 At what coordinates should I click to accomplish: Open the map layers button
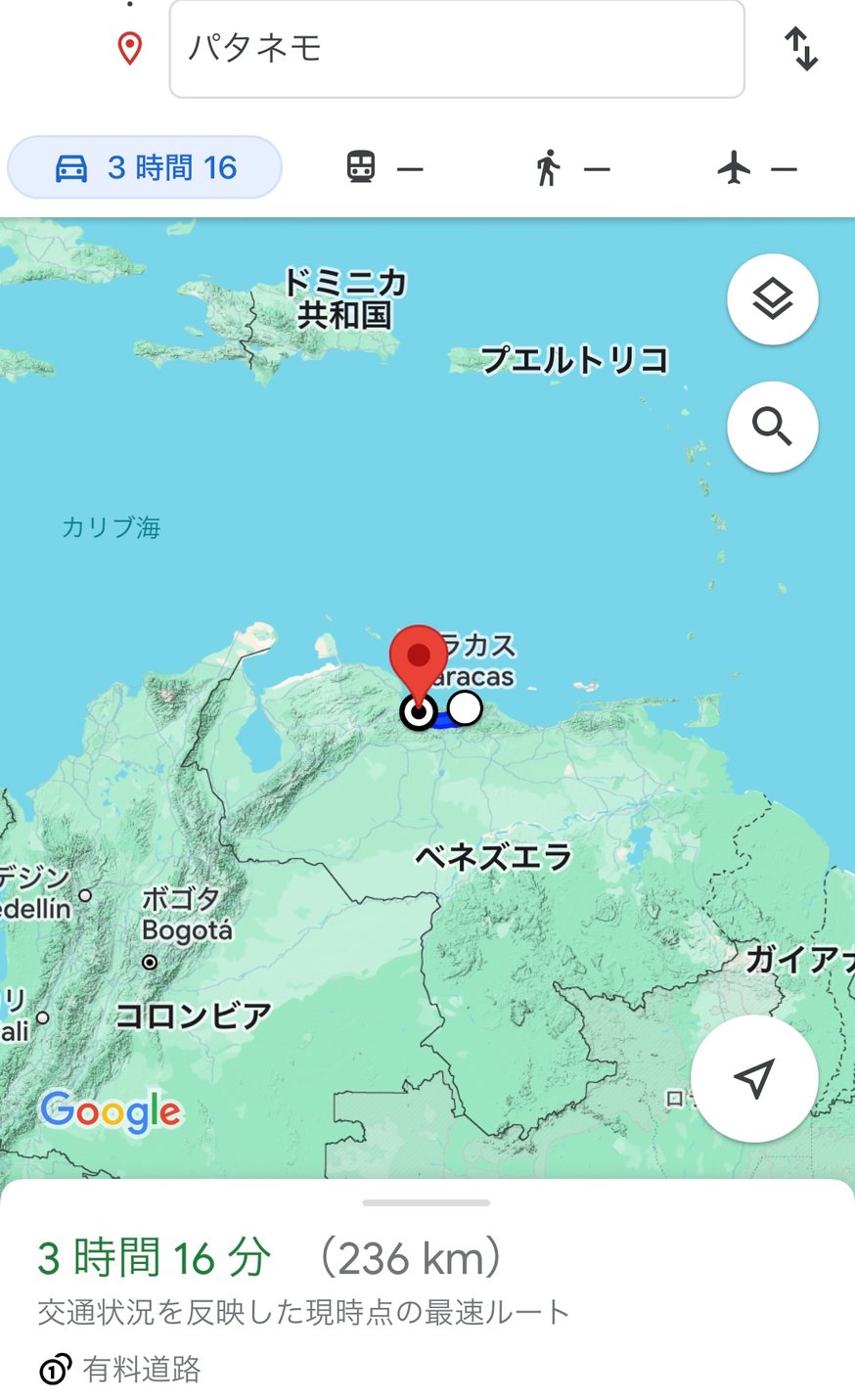click(772, 299)
